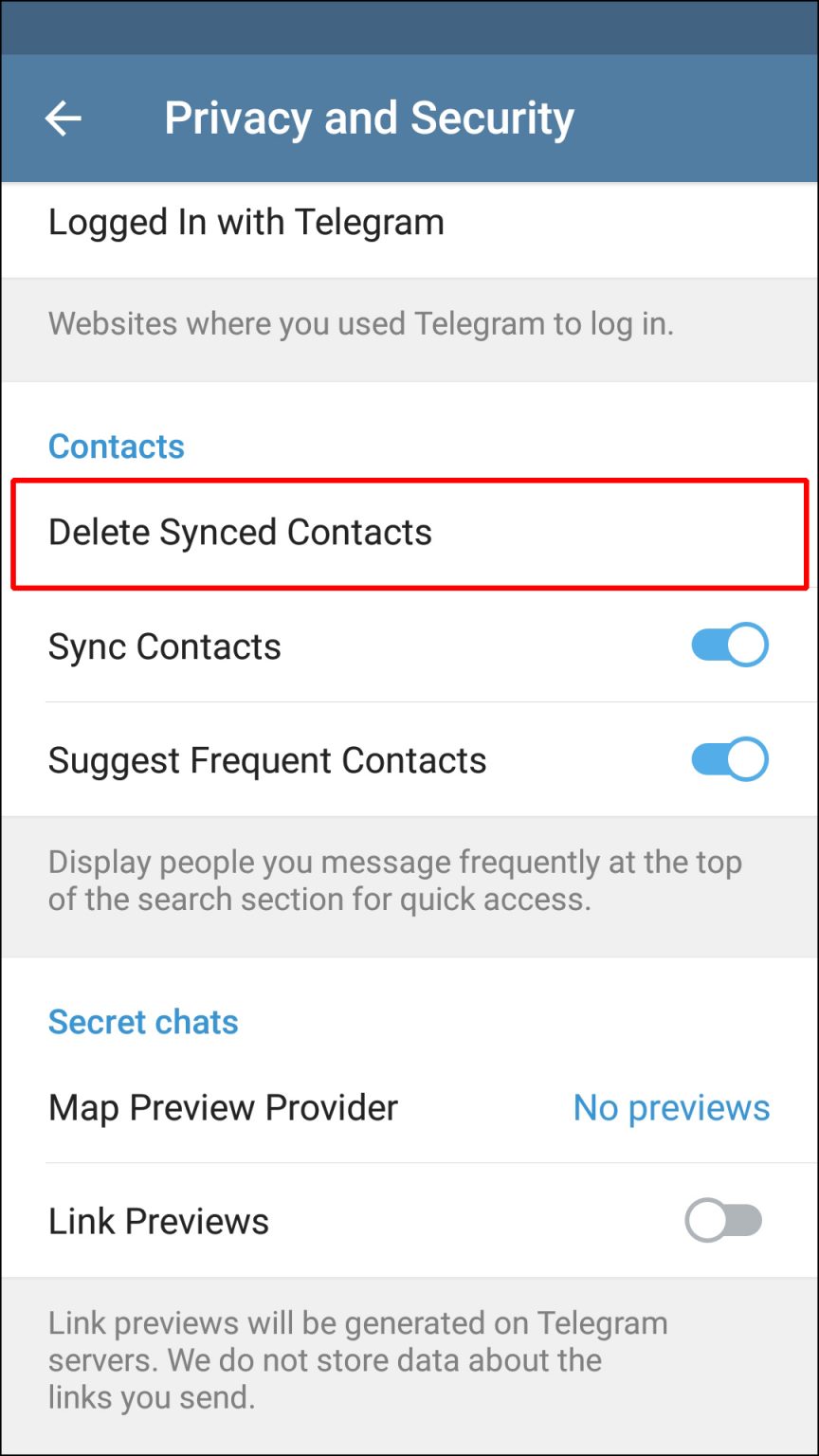The height and width of the screenshot is (1456, 819).
Task: Click the Secret chats section heading
Action: [x=143, y=1022]
